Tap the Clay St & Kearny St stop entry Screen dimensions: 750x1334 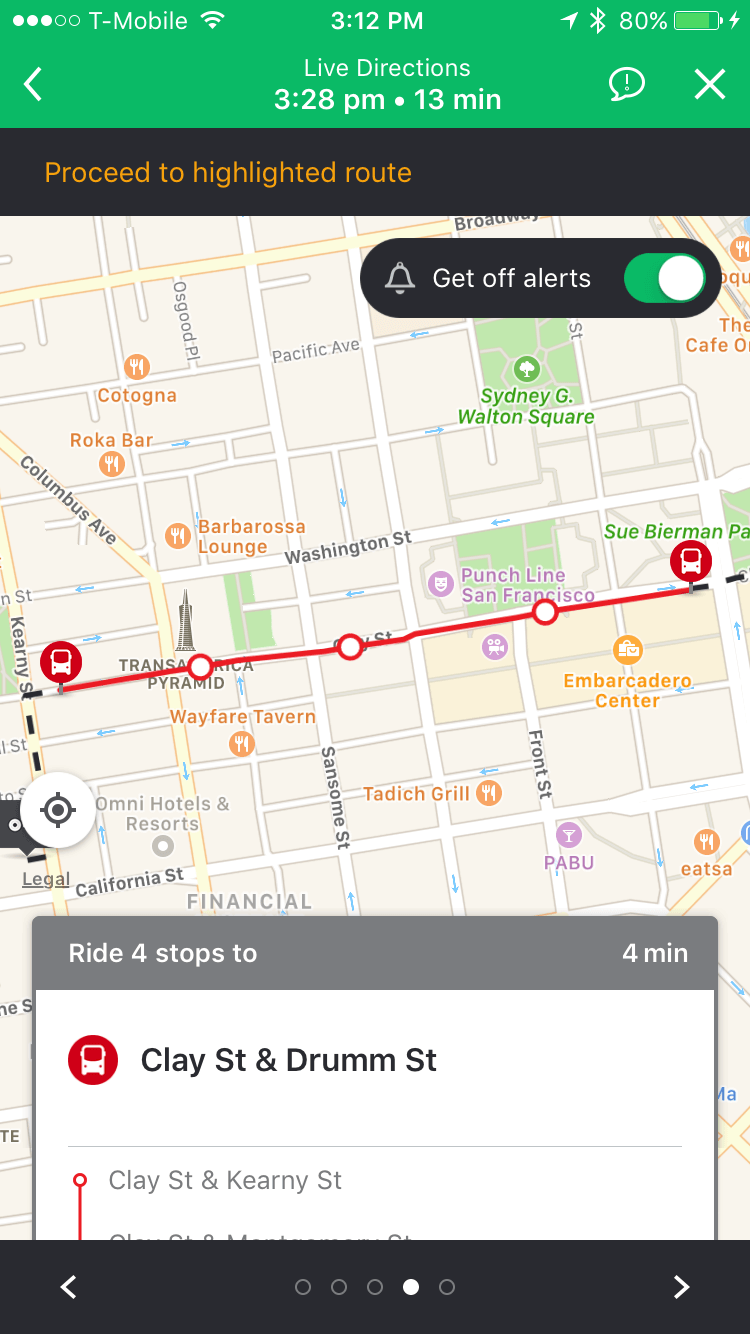point(225,1181)
